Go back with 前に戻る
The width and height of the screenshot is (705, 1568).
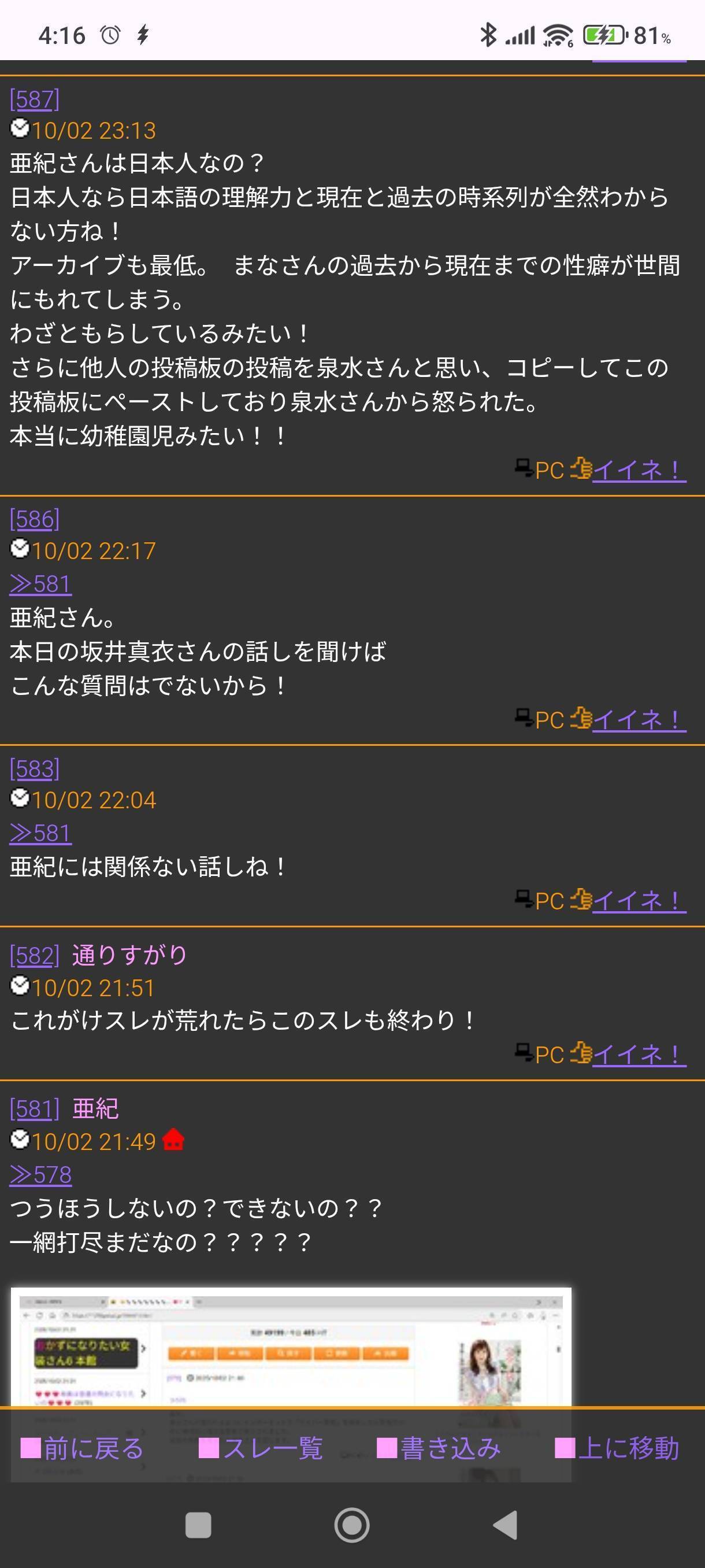(x=83, y=1448)
